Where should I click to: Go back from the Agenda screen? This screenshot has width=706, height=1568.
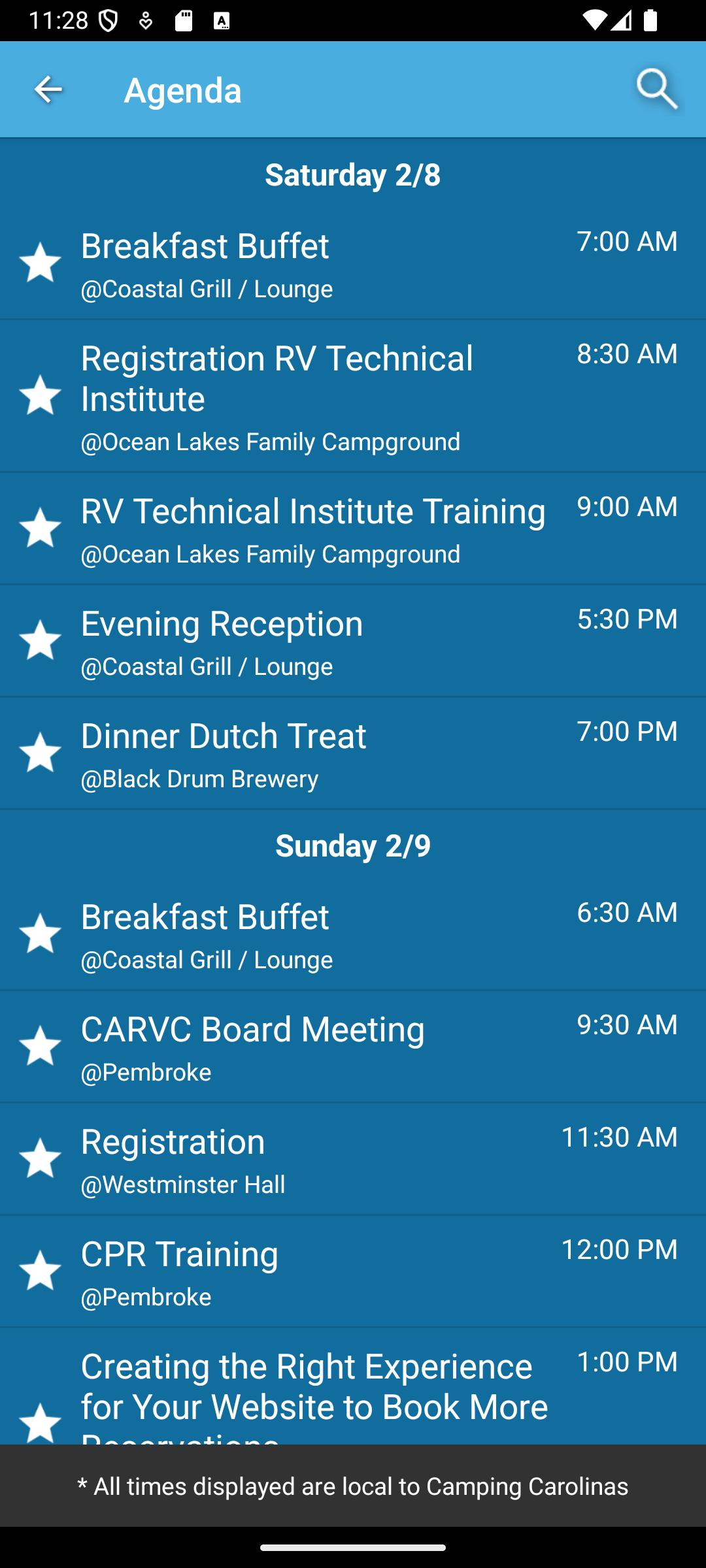(x=48, y=90)
